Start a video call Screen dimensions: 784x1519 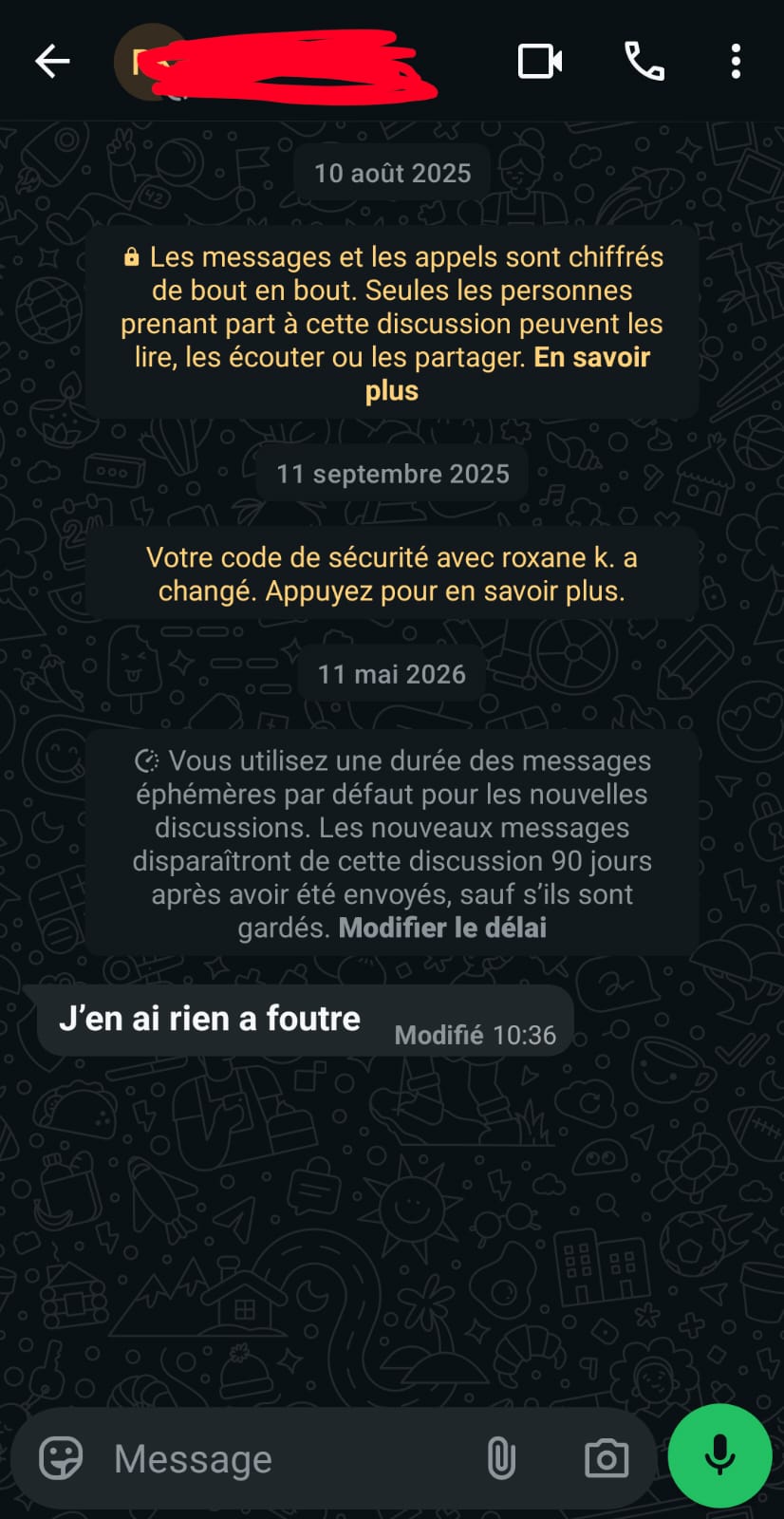(x=540, y=62)
